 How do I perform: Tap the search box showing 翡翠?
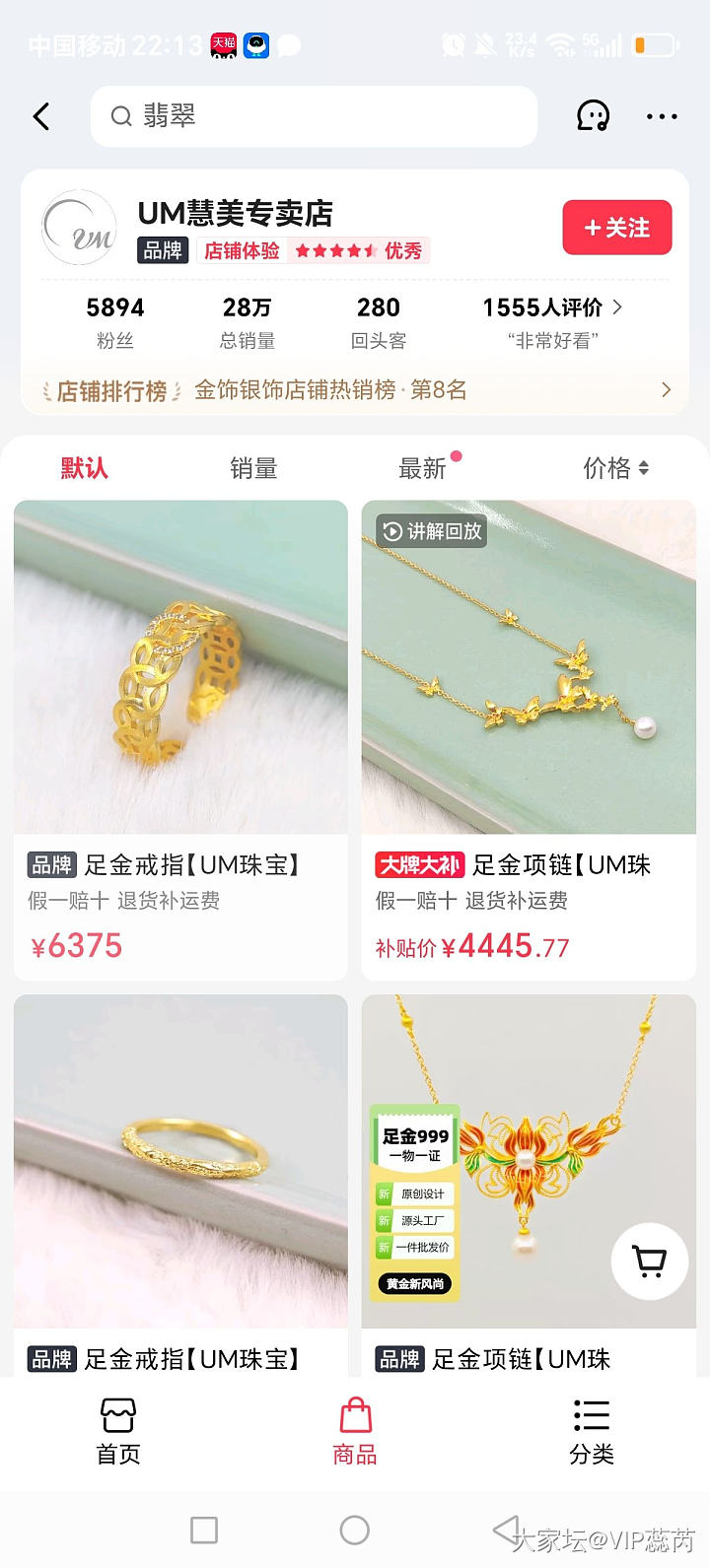click(x=314, y=116)
